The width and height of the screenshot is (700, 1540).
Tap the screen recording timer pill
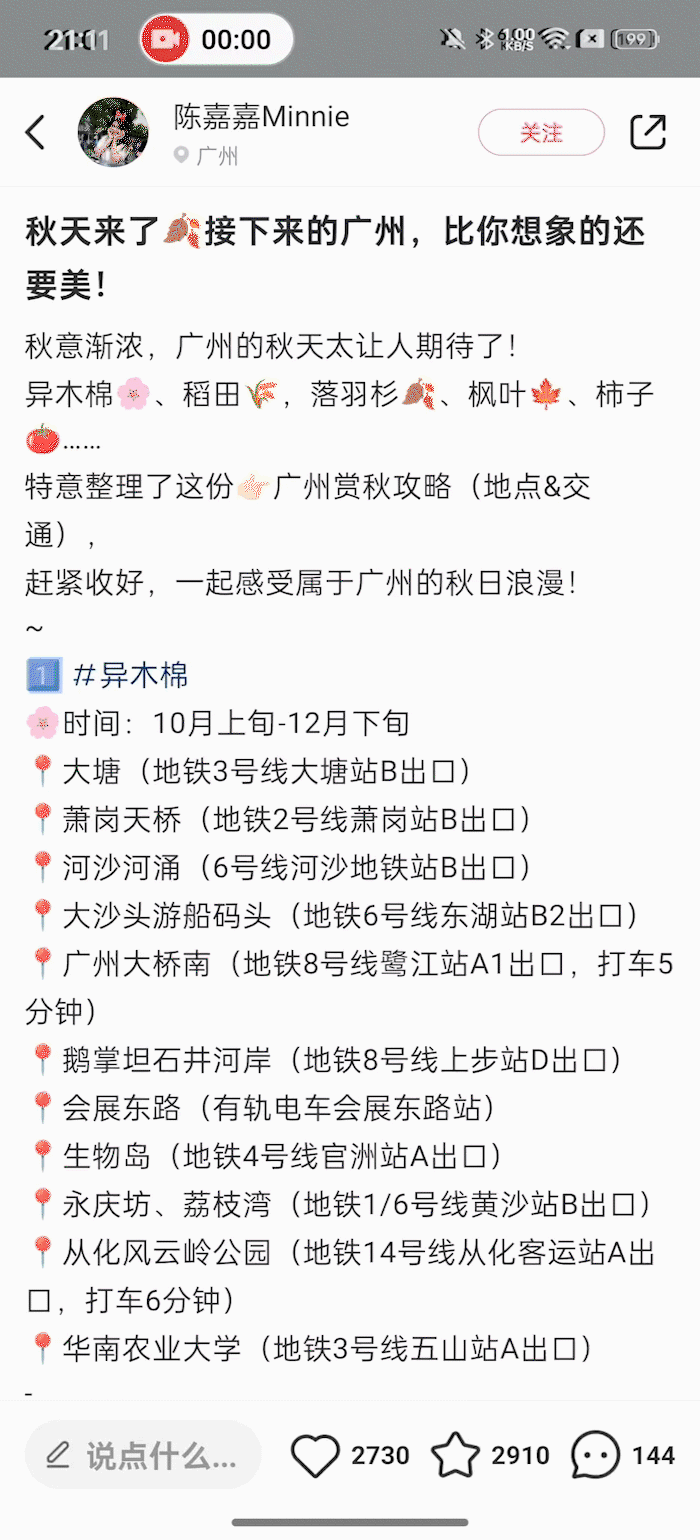217,40
